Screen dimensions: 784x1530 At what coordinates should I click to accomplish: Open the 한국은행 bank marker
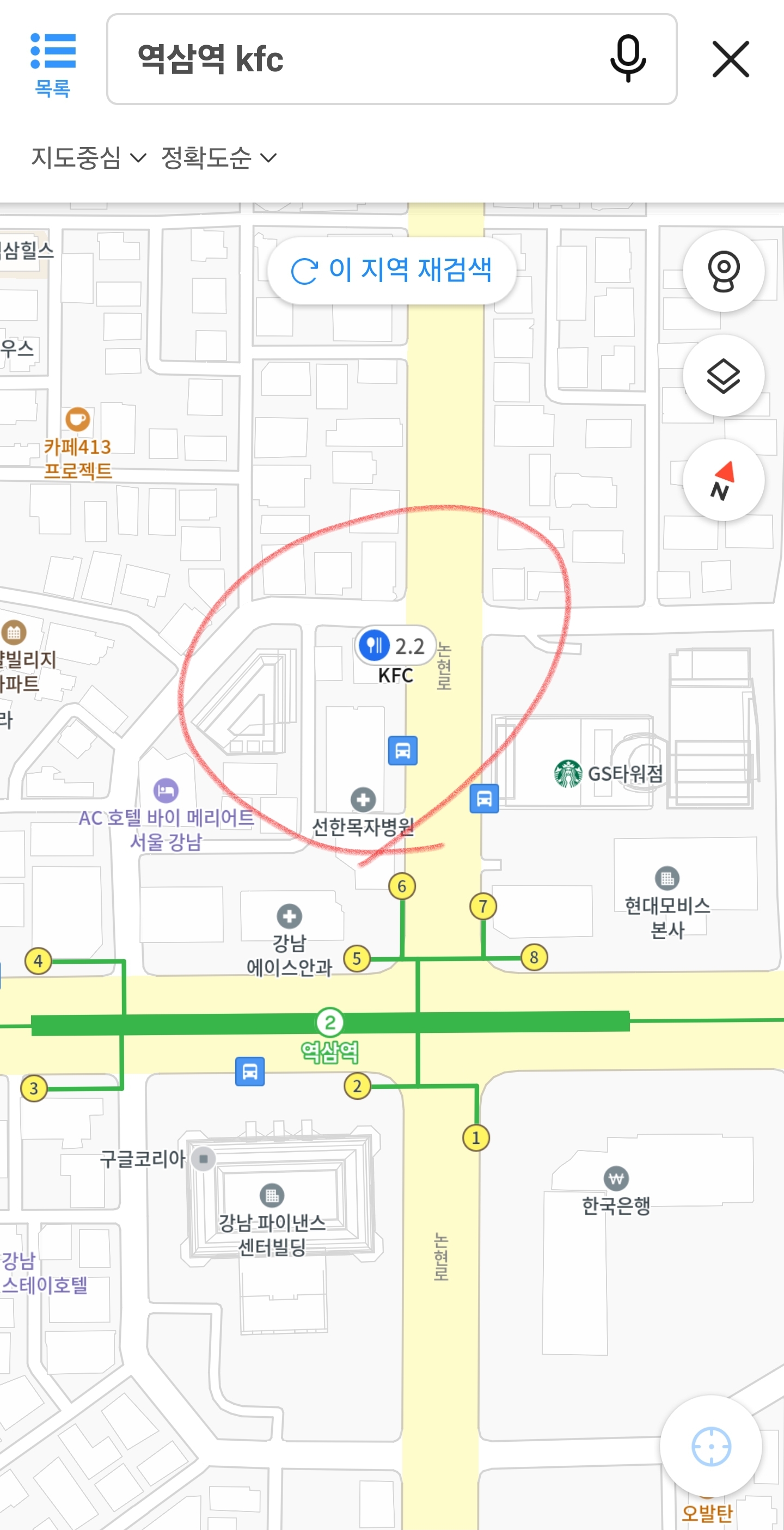(x=616, y=1178)
